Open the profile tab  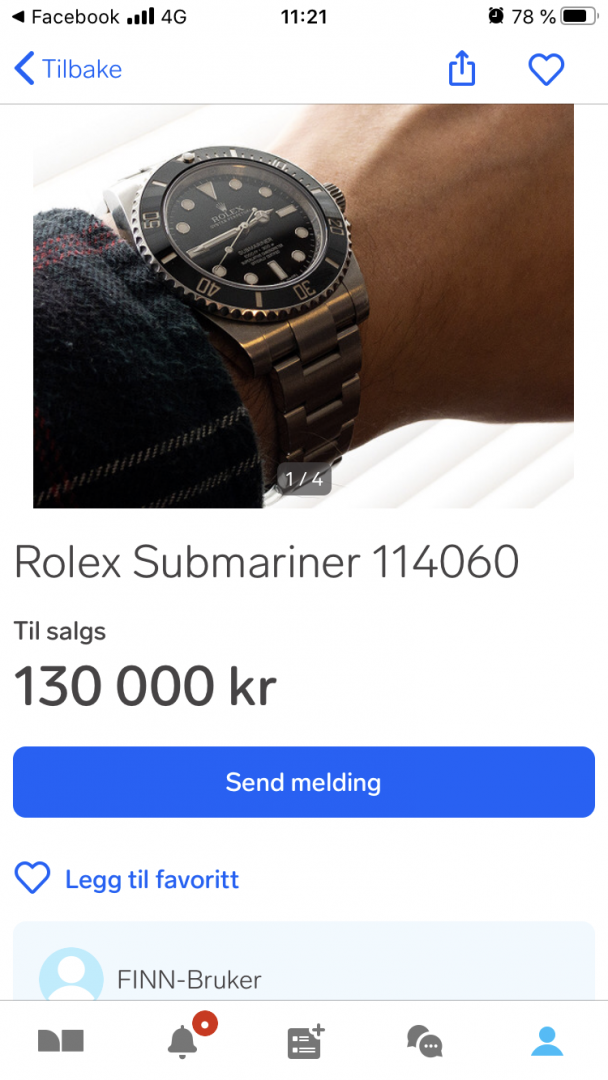(547, 1041)
